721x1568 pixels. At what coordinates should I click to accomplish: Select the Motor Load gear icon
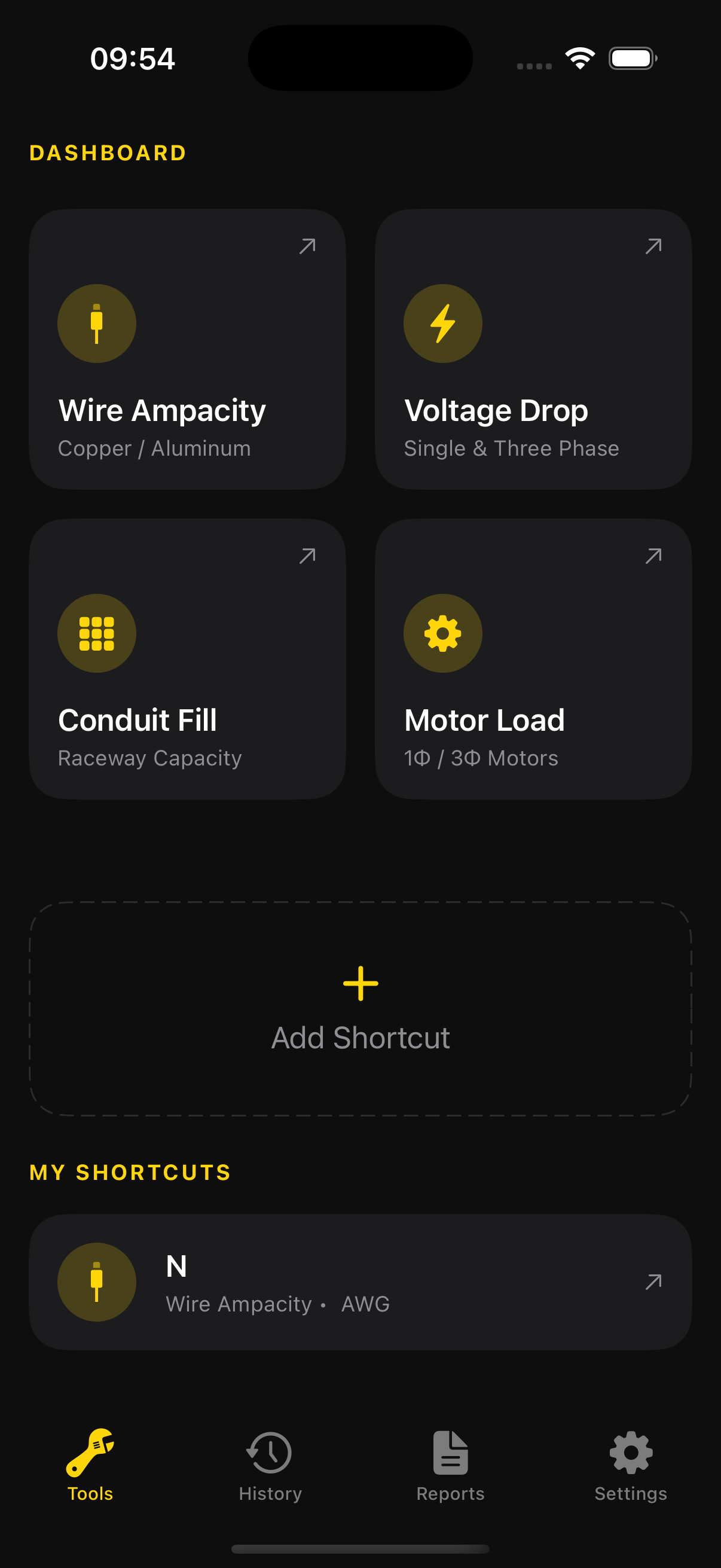442,633
